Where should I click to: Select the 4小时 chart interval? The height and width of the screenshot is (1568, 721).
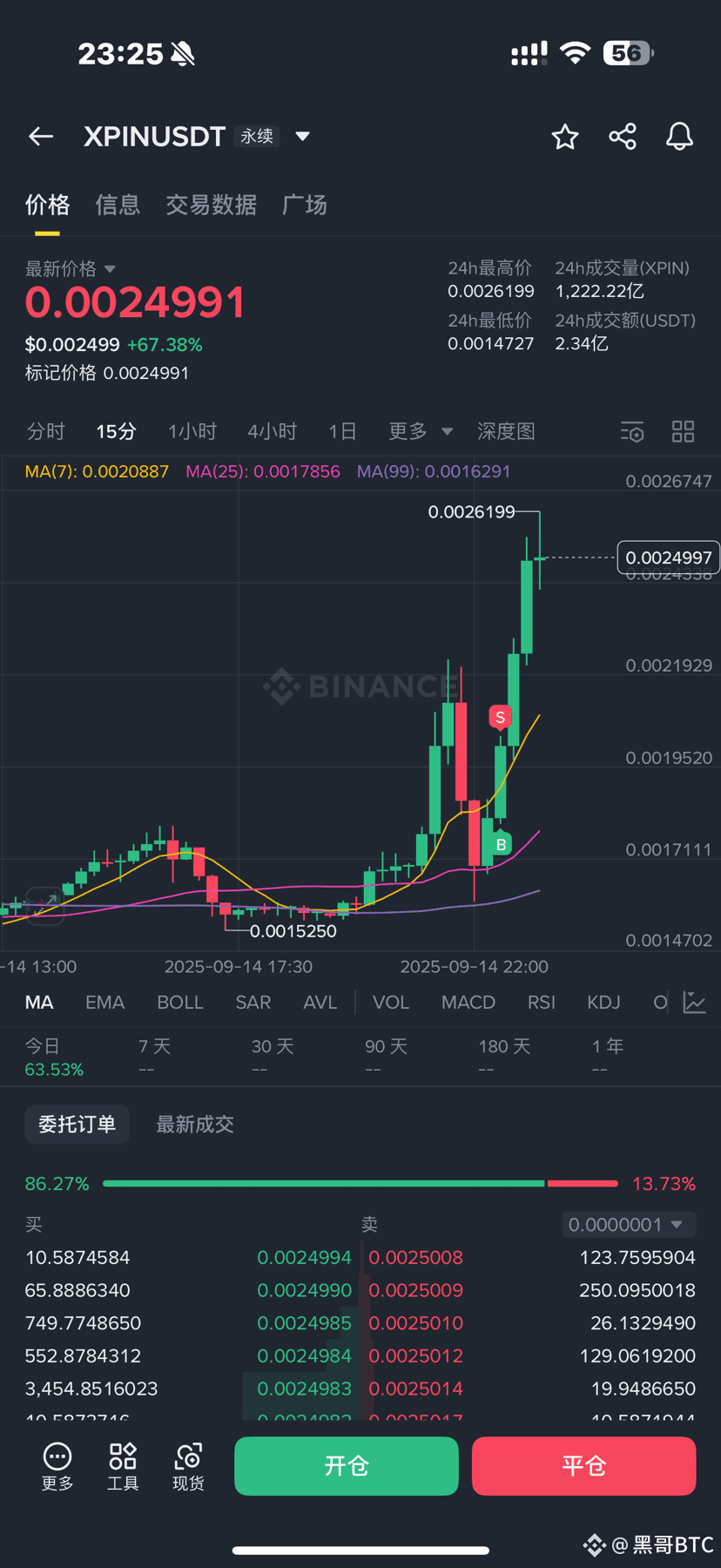pos(273,431)
